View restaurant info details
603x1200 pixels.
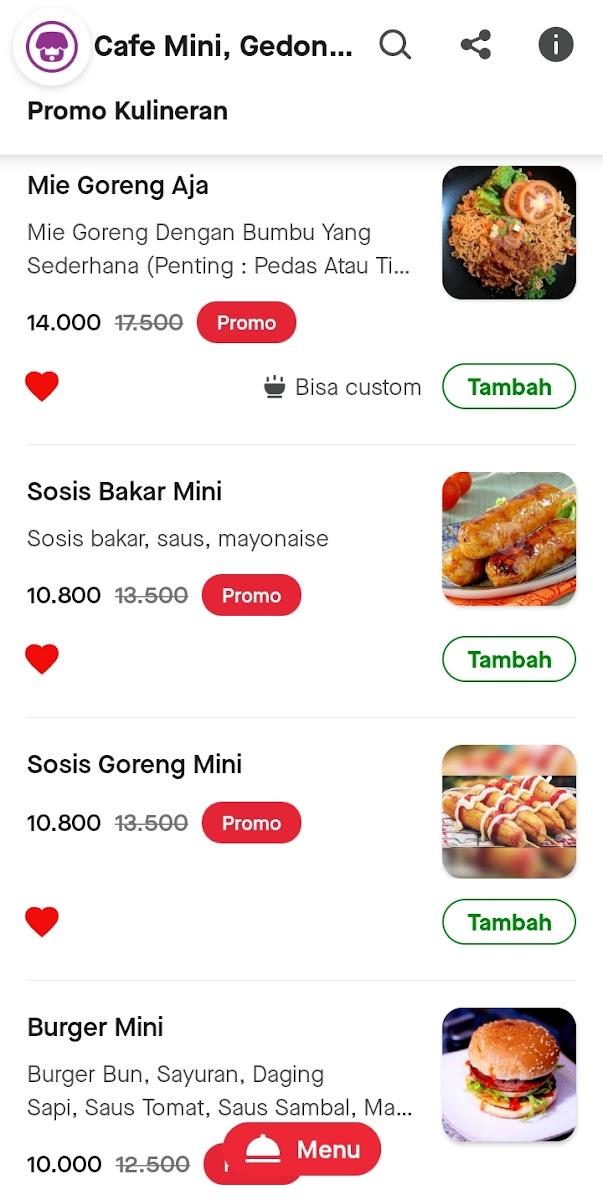(556, 45)
